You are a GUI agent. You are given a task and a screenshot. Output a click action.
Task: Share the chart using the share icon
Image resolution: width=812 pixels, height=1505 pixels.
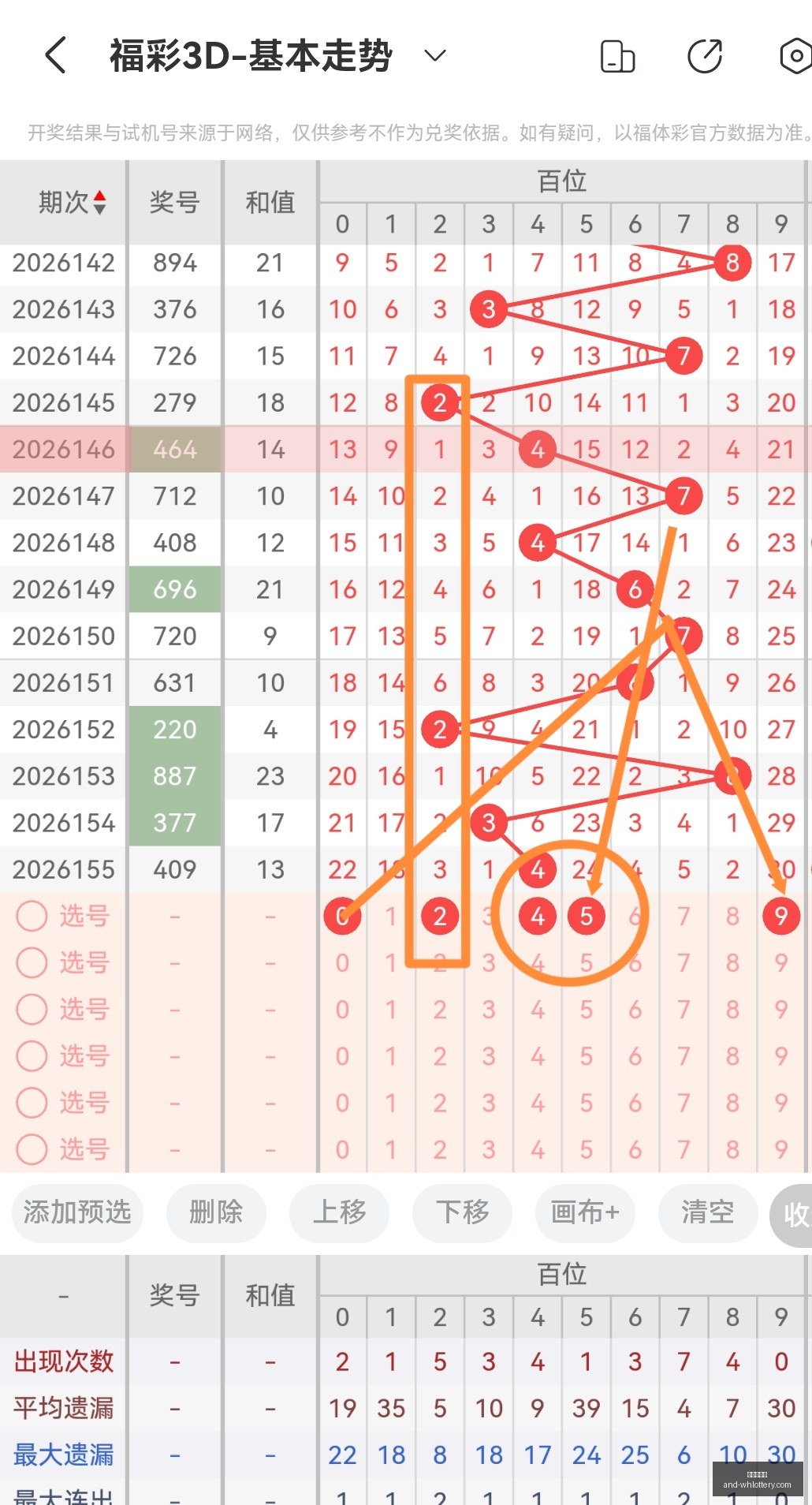click(705, 56)
